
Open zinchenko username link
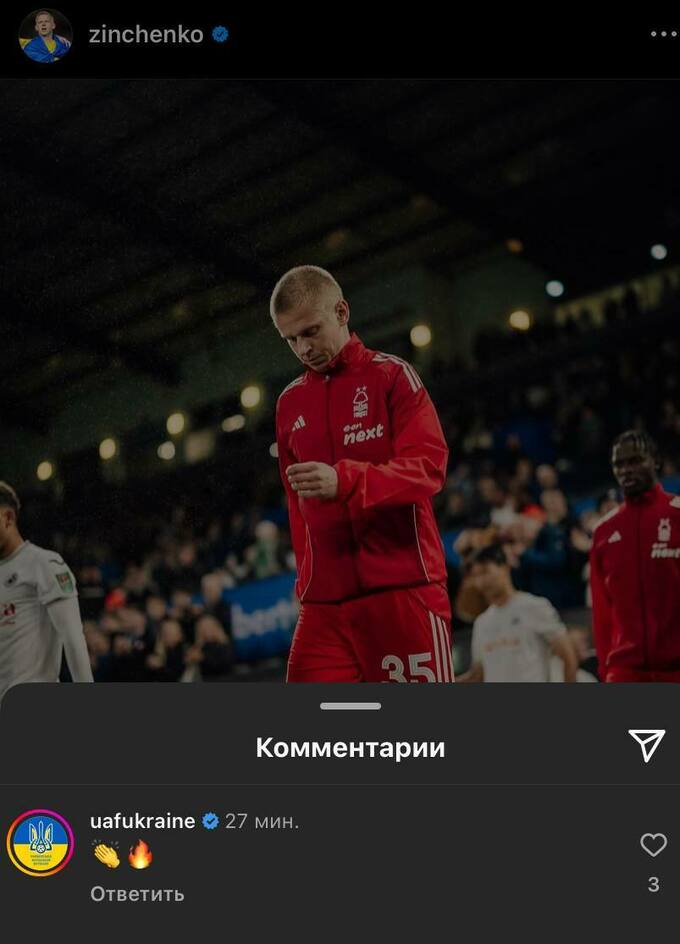(146, 35)
